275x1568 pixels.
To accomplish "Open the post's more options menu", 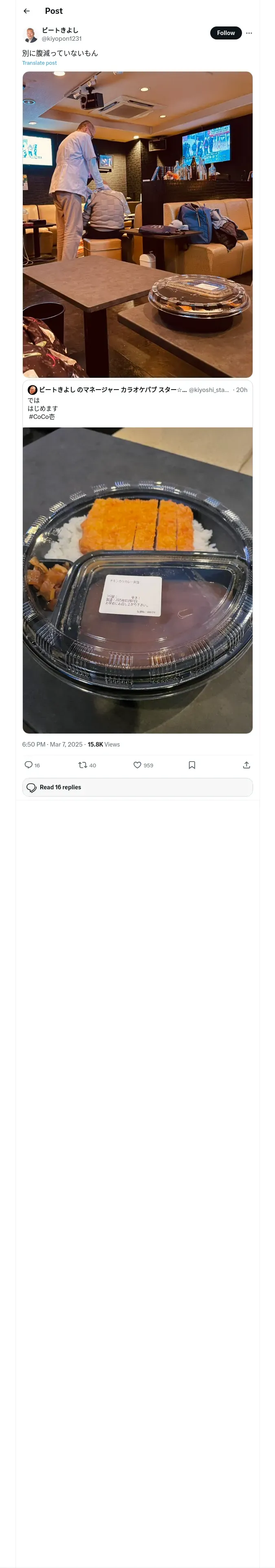I will point(249,33).
